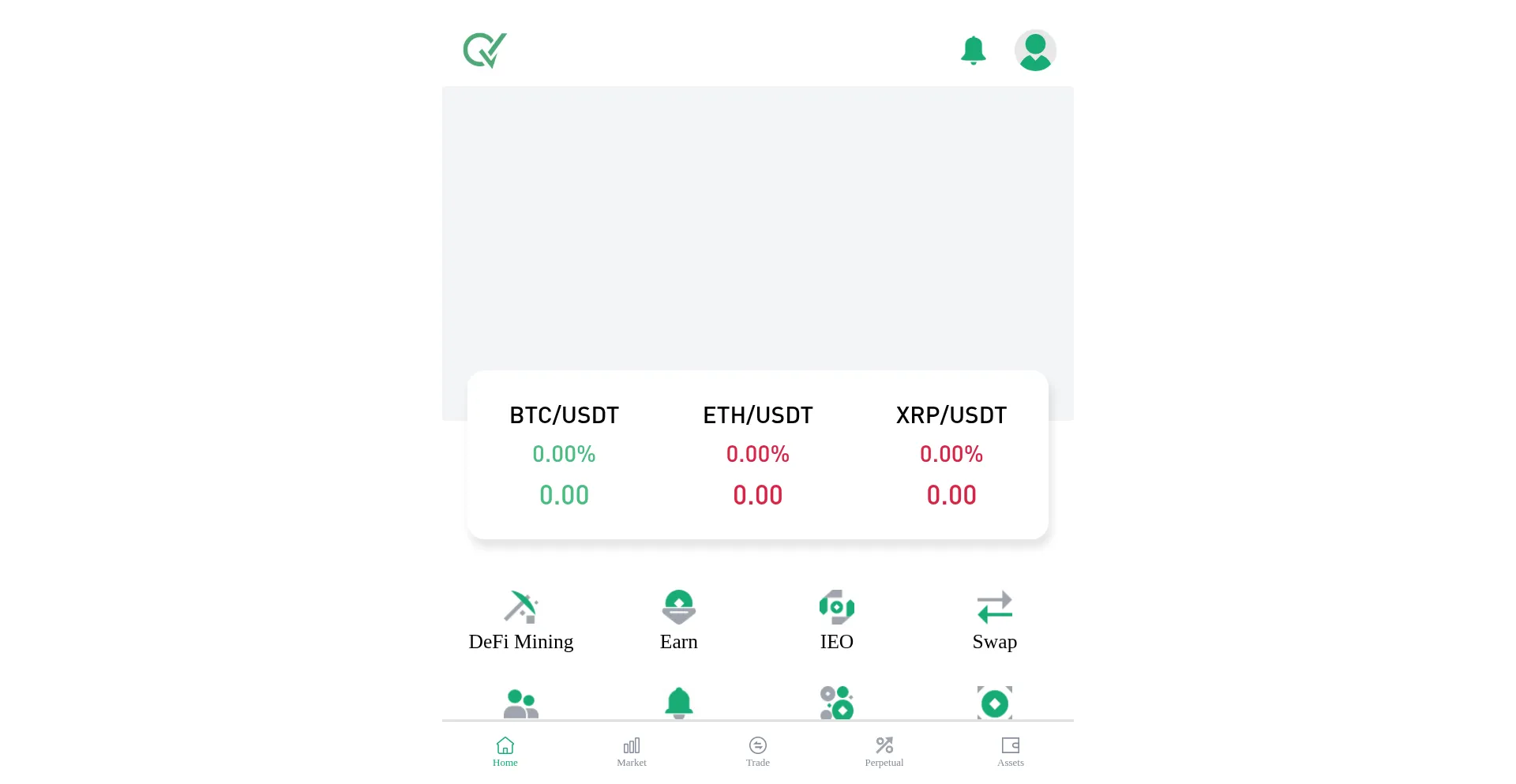1516x784 pixels.
Task: Tap the Home tab
Action: click(x=505, y=752)
